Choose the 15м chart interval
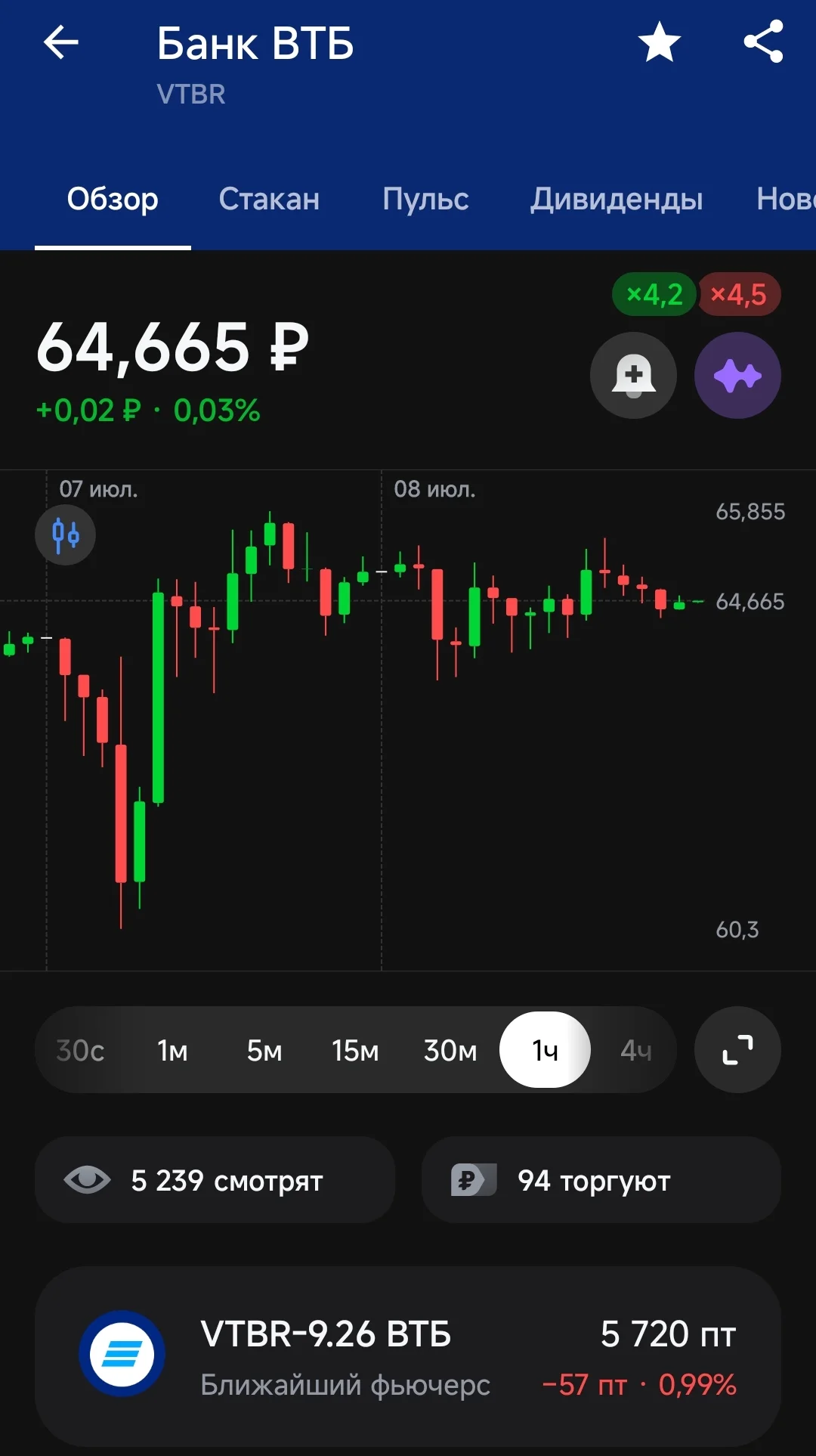The height and width of the screenshot is (1456, 816). pyautogui.click(x=355, y=1050)
